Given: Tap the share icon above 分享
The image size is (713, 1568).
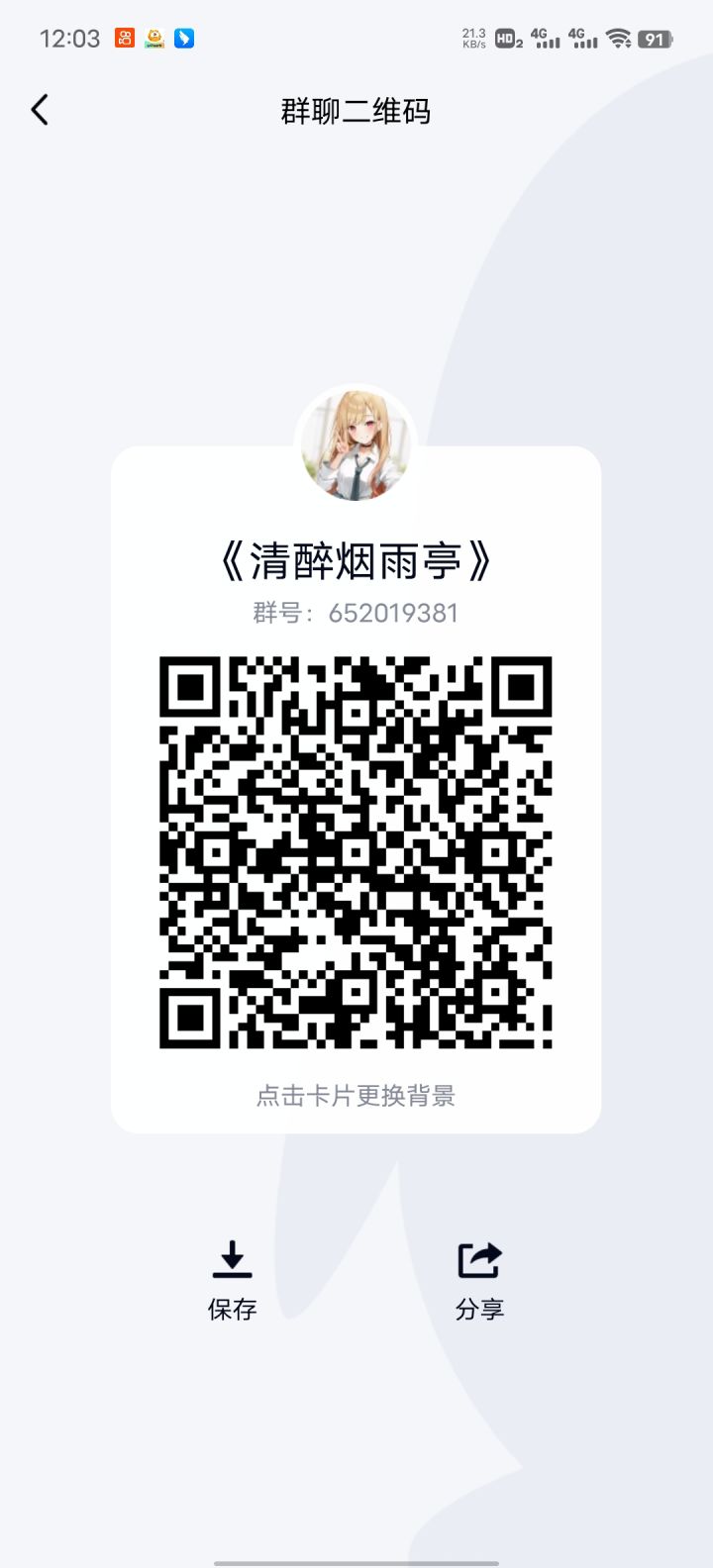Looking at the screenshot, I should tap(478, 1261).
